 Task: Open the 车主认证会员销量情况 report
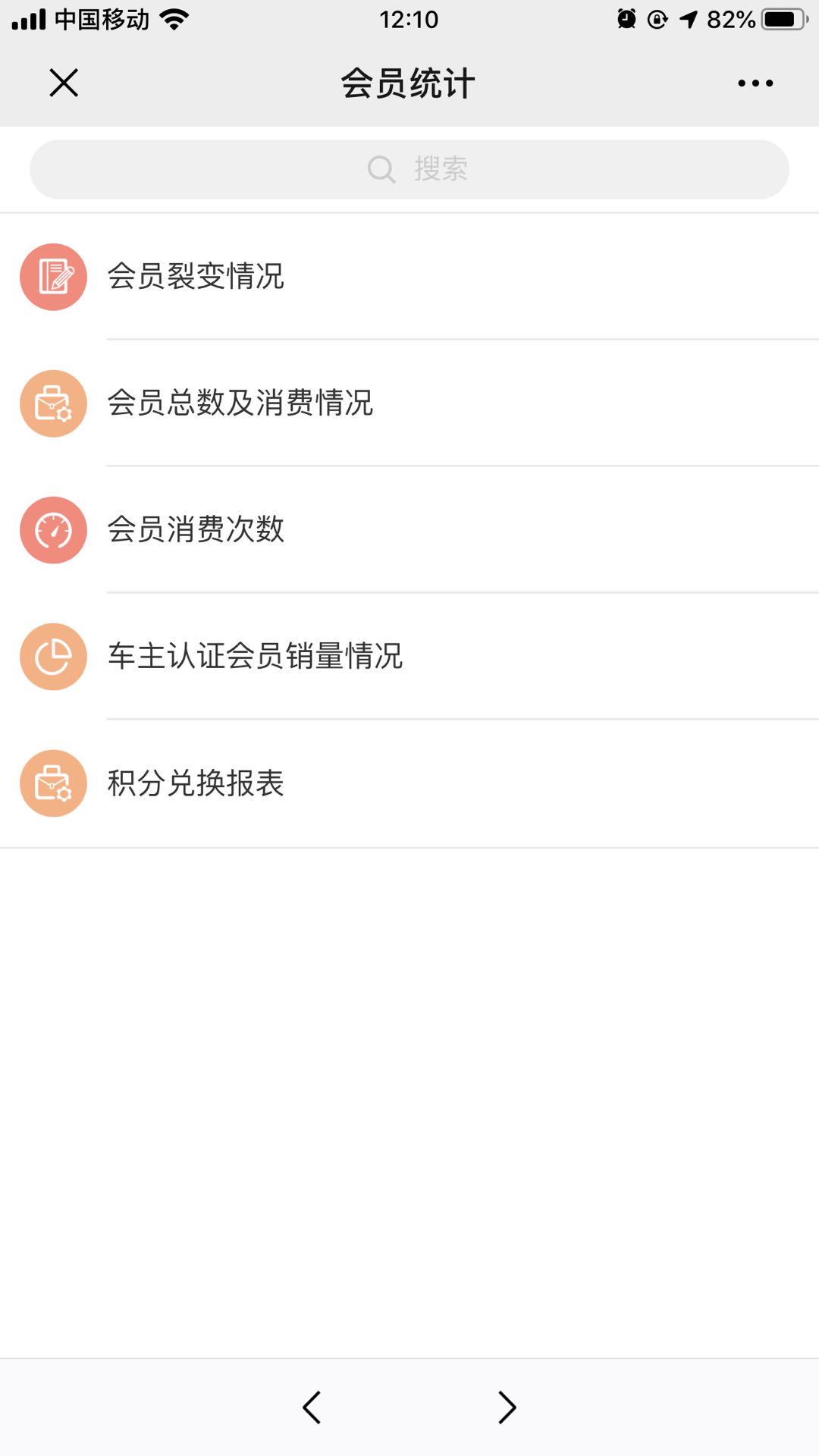click(256, 657)
